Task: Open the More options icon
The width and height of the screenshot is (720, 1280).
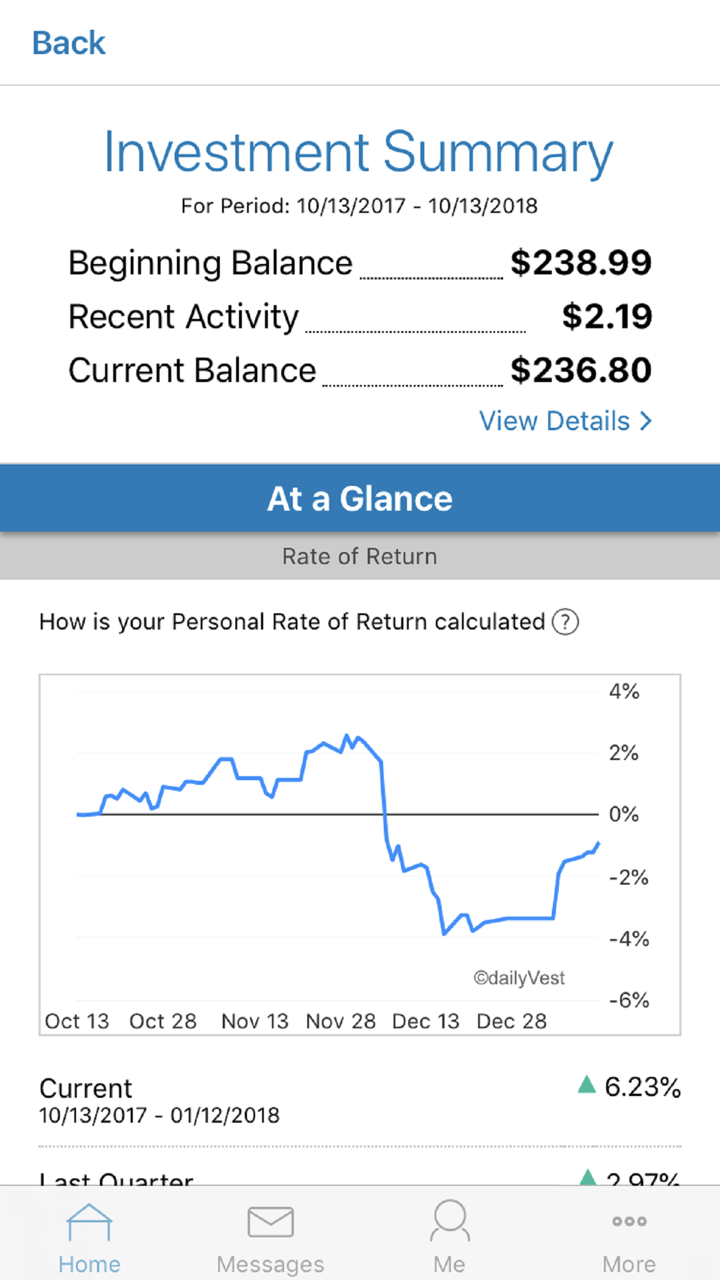Action: (x=629, y=1220)
